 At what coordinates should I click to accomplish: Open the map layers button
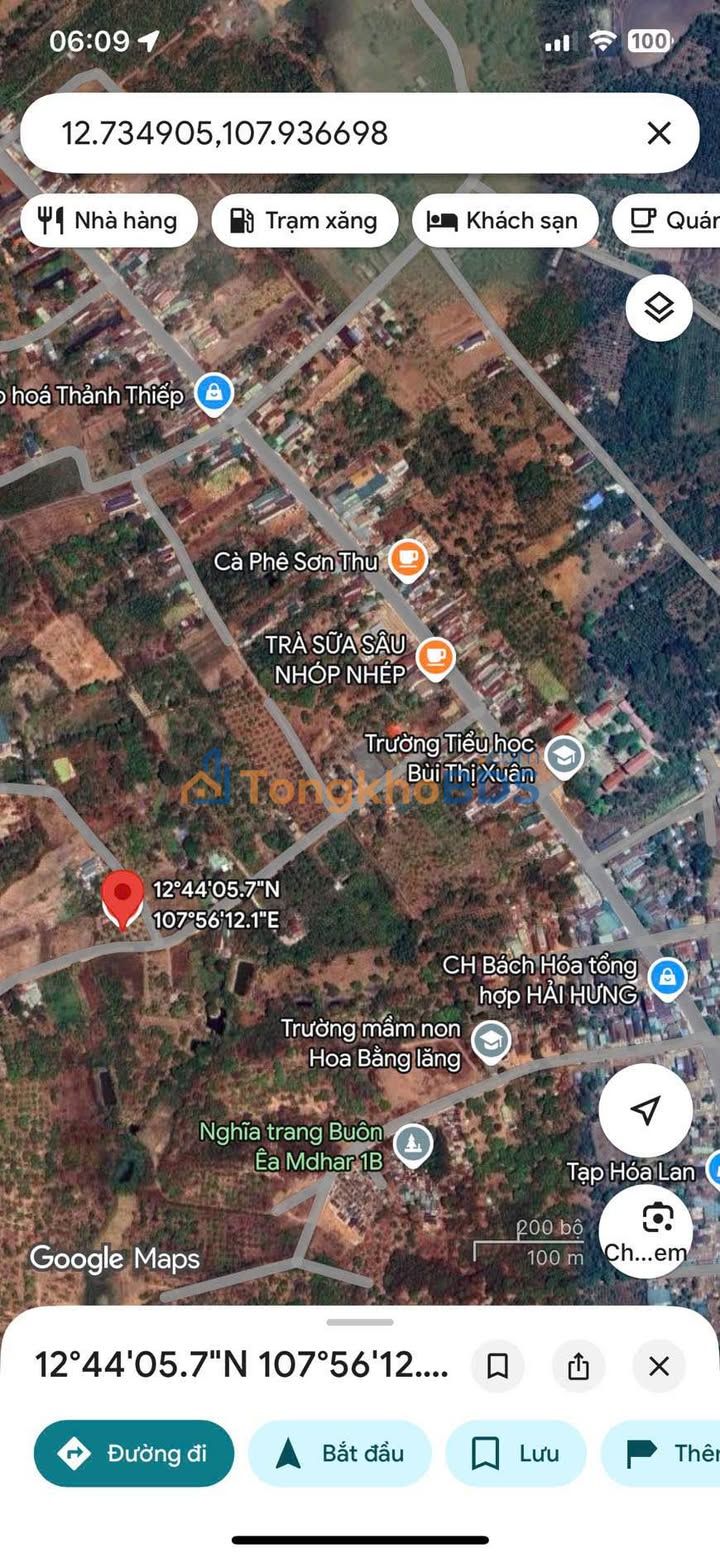[659, 308]
